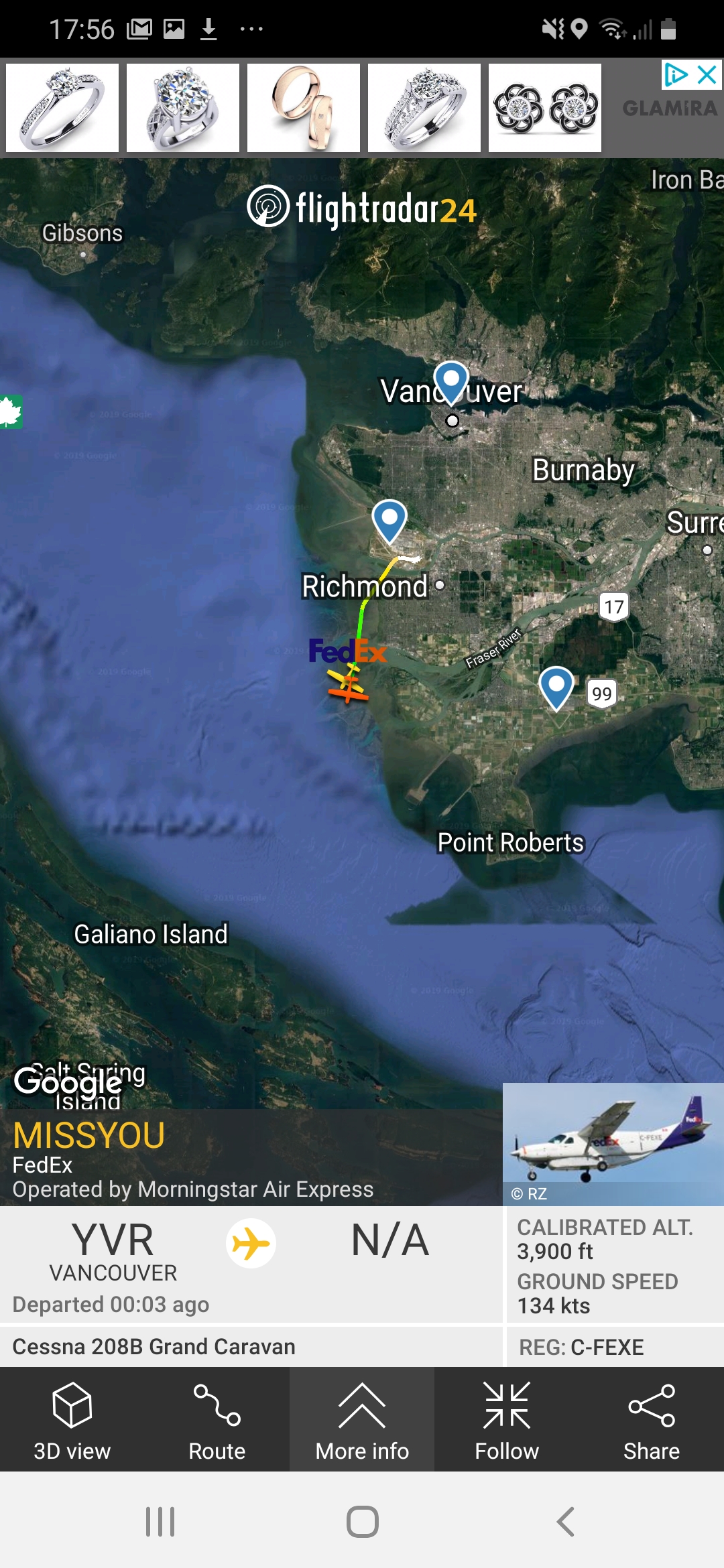Screen dimensions: 724x1568
Task: Tap the airport pin over Vancouver
Action: 451,381
